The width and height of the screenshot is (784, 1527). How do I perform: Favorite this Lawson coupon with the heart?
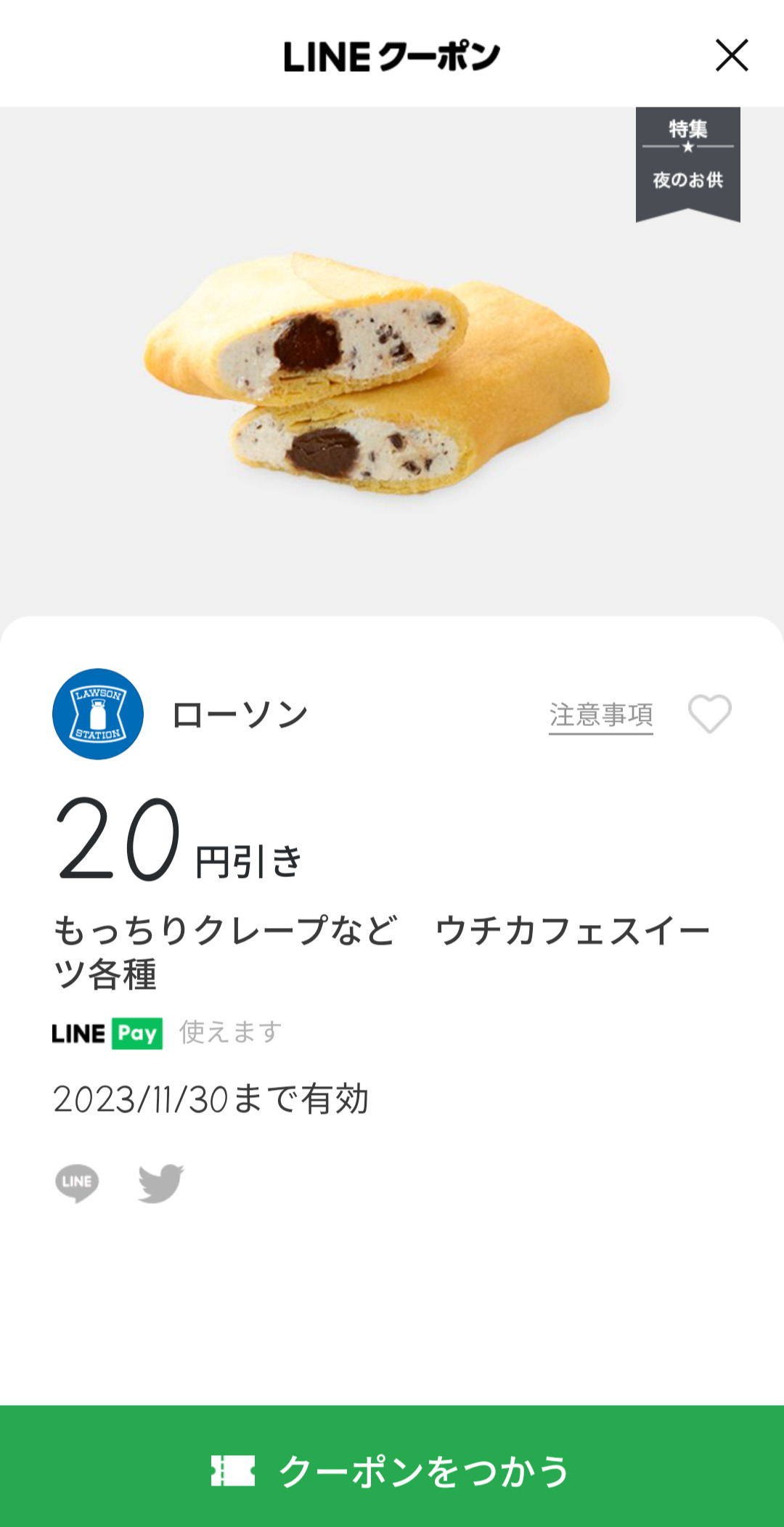(709, 714)
